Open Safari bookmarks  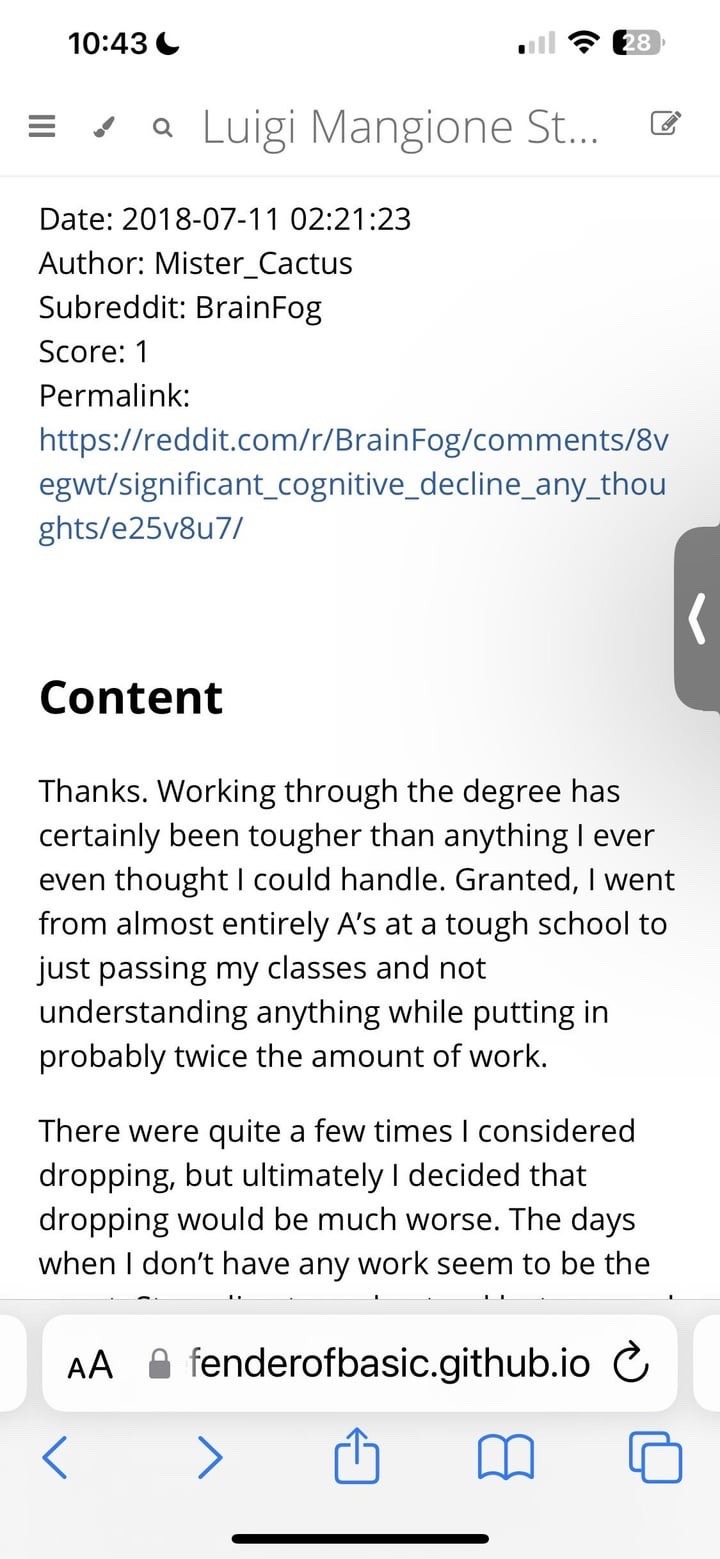(x=507, y=1457)
